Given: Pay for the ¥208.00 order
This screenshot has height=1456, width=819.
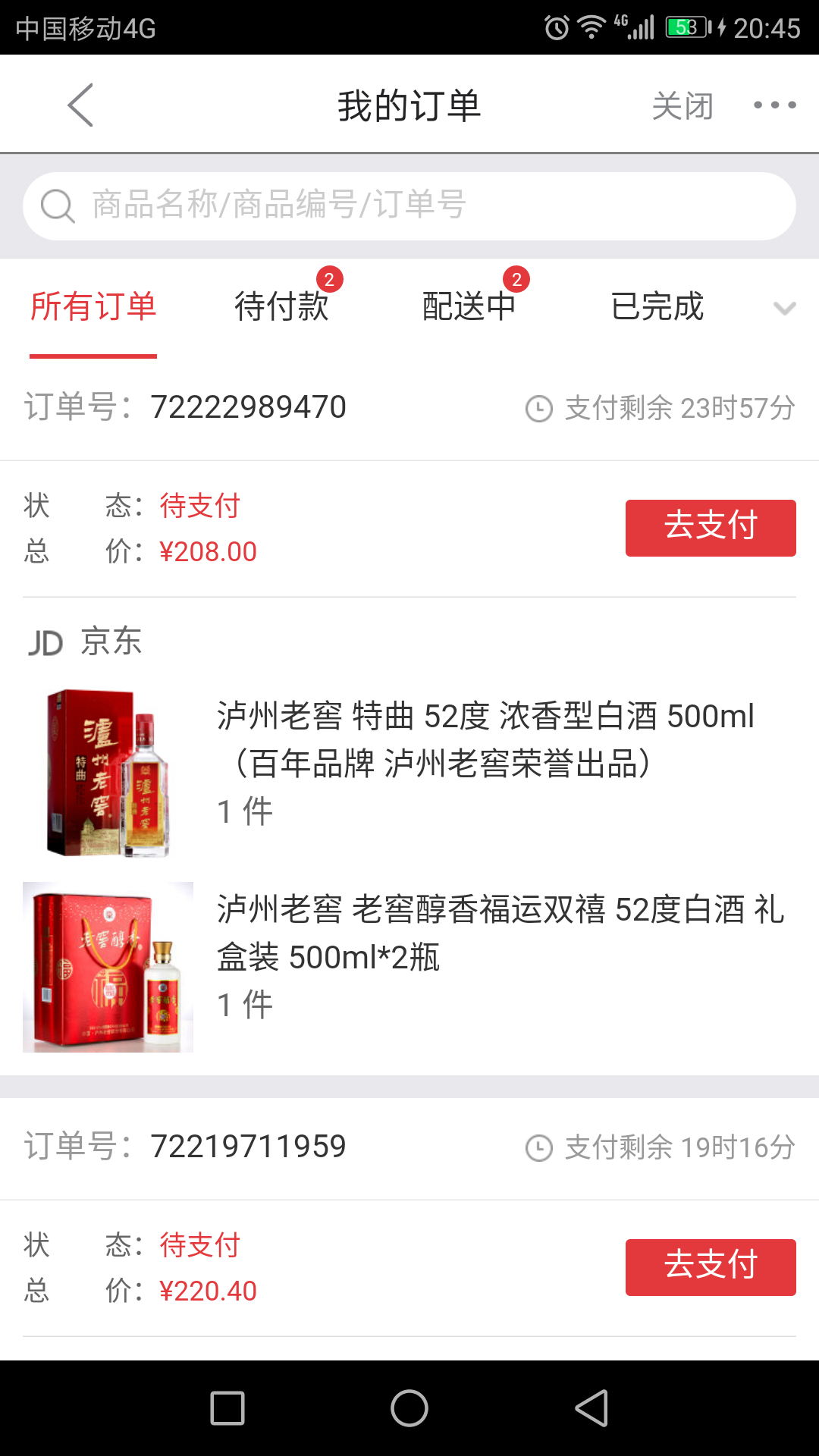Looking at the screenshot, I should 710,528.
